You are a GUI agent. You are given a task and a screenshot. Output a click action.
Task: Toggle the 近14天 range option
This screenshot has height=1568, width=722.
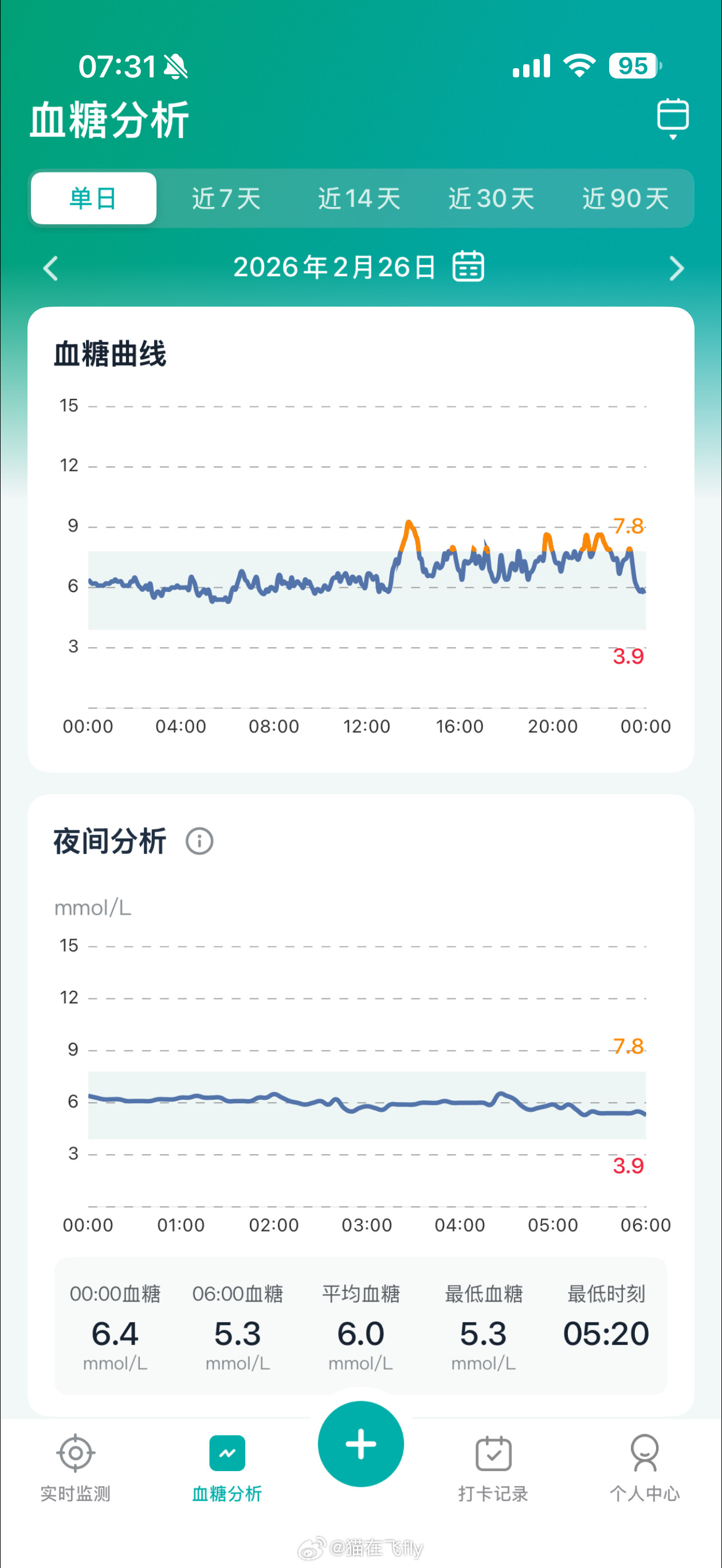[x=359, y=198]
